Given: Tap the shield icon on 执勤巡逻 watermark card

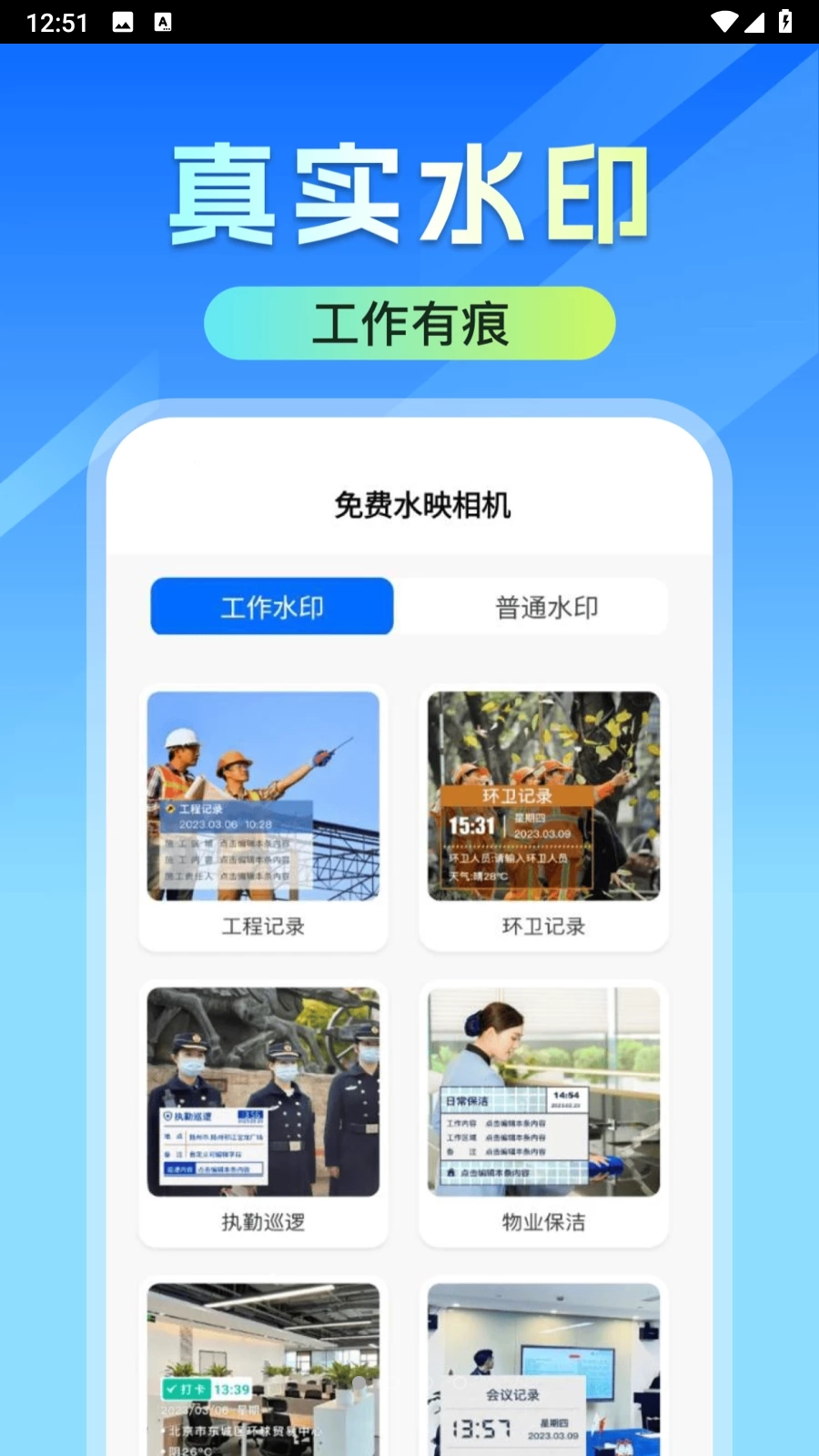Looking at the screenshot, I should (167, 1115).
